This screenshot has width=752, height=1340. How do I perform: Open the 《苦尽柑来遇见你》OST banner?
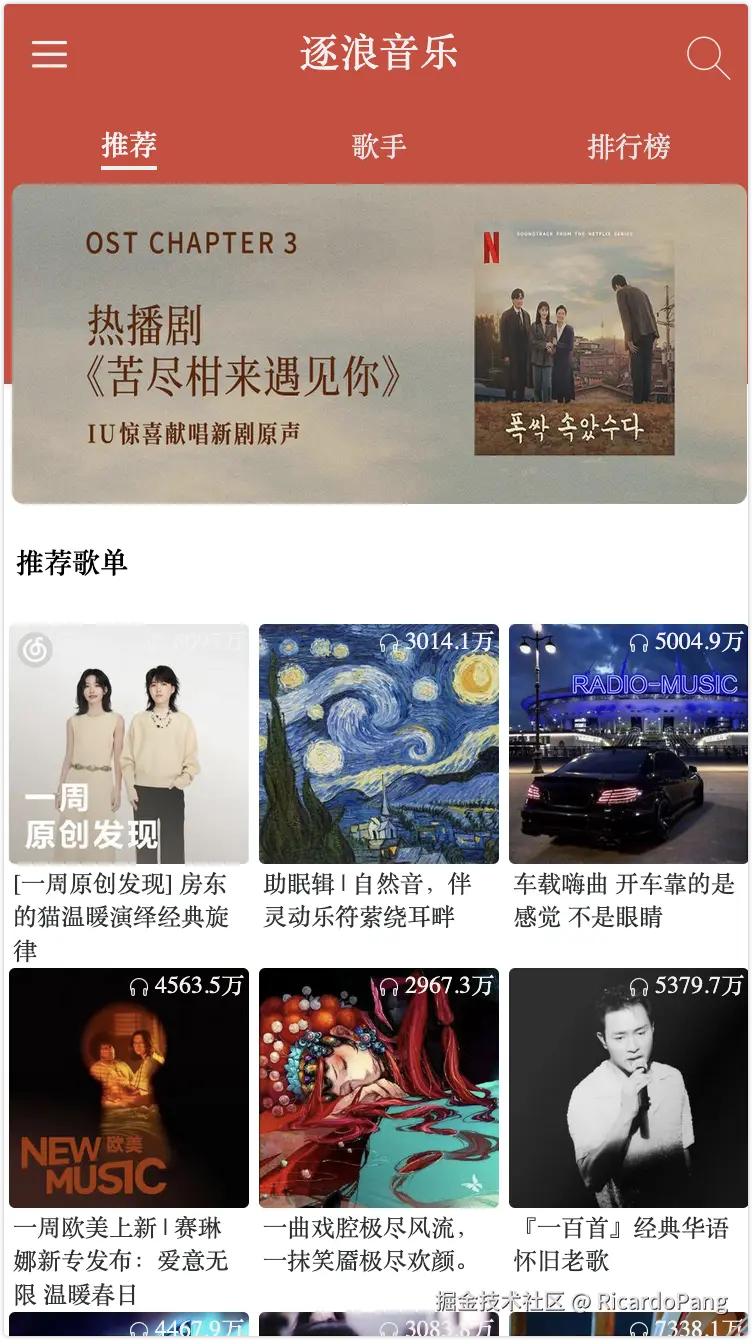(x=376, y=343)
